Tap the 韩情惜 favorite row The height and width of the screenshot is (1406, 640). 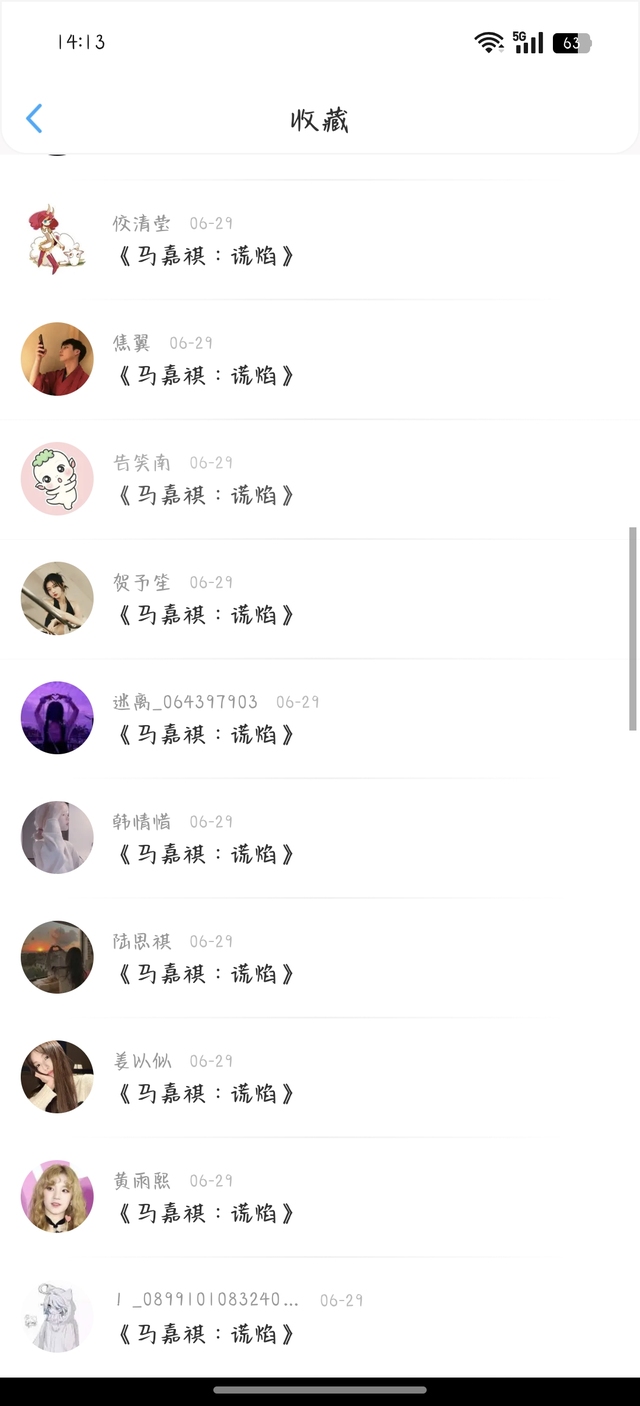205,854
